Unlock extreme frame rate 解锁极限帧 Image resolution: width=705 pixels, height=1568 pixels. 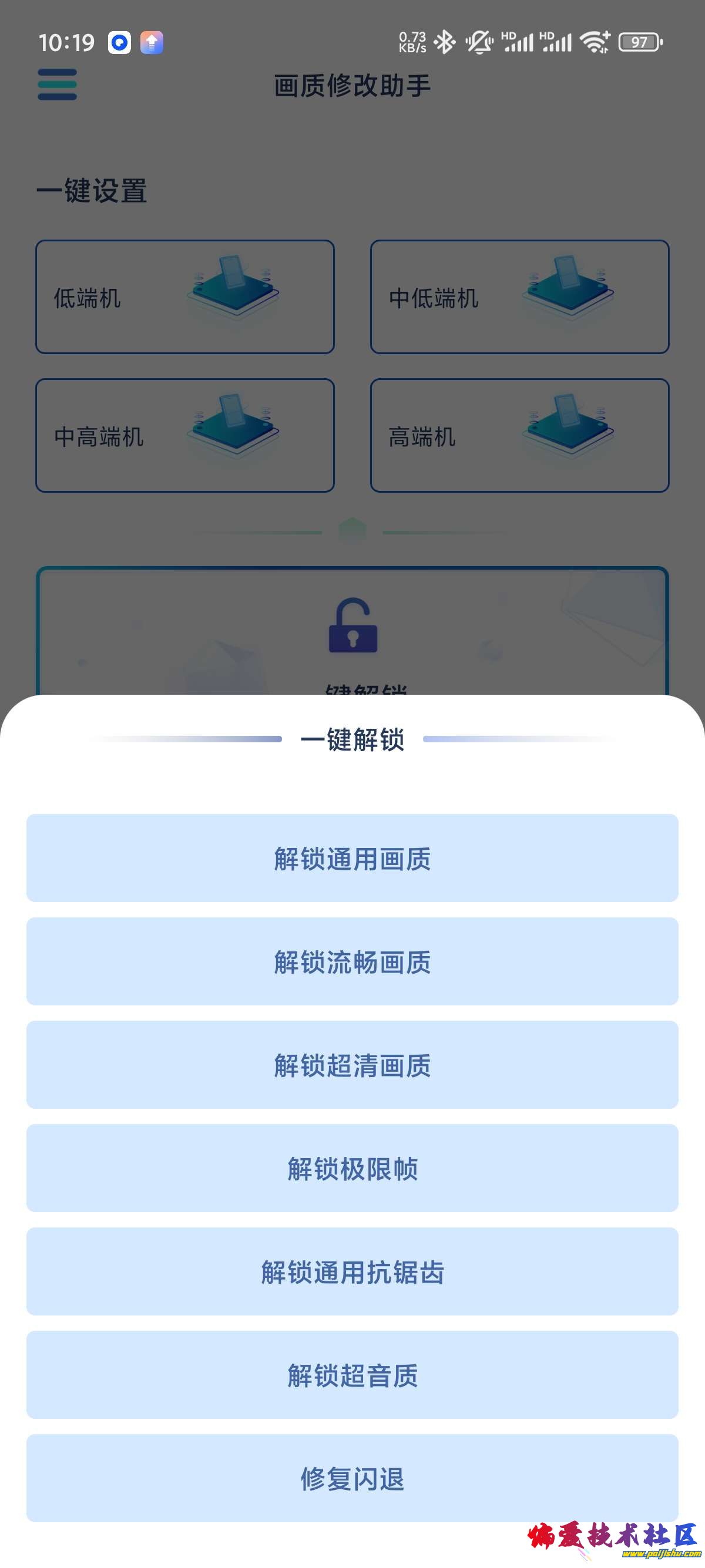352,1168
